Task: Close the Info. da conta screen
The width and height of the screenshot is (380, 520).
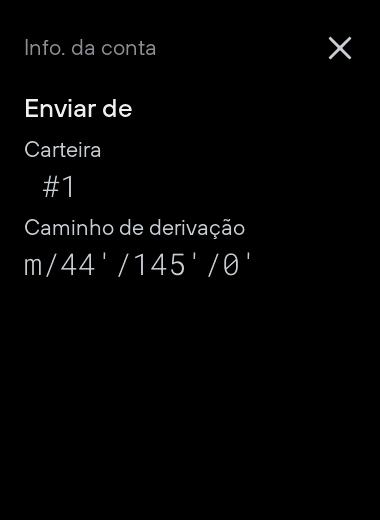Action: click(340, 48)
